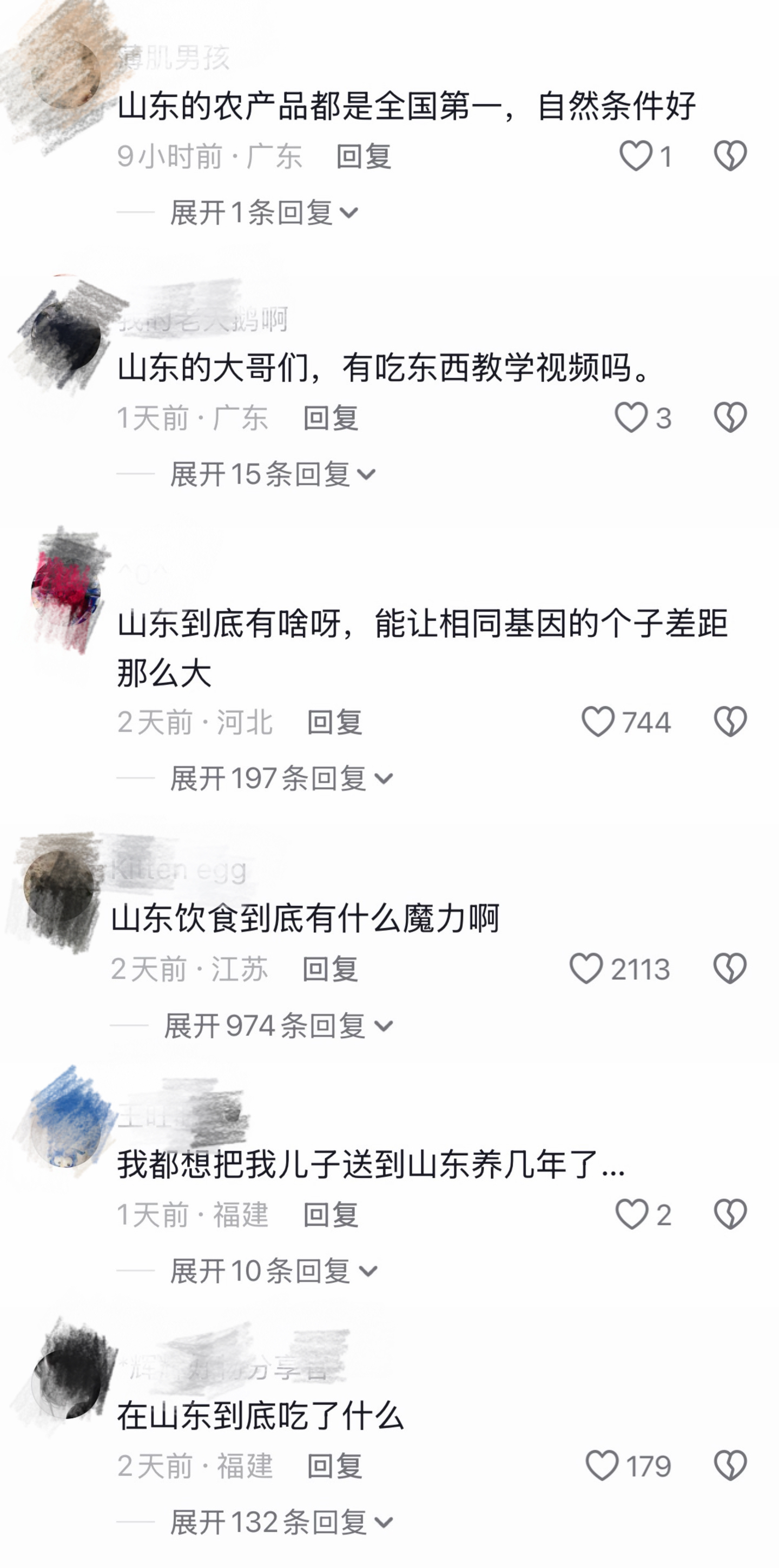
Task: Reply to the 相同基因 comment from 河北
Action: pos(335,722)
